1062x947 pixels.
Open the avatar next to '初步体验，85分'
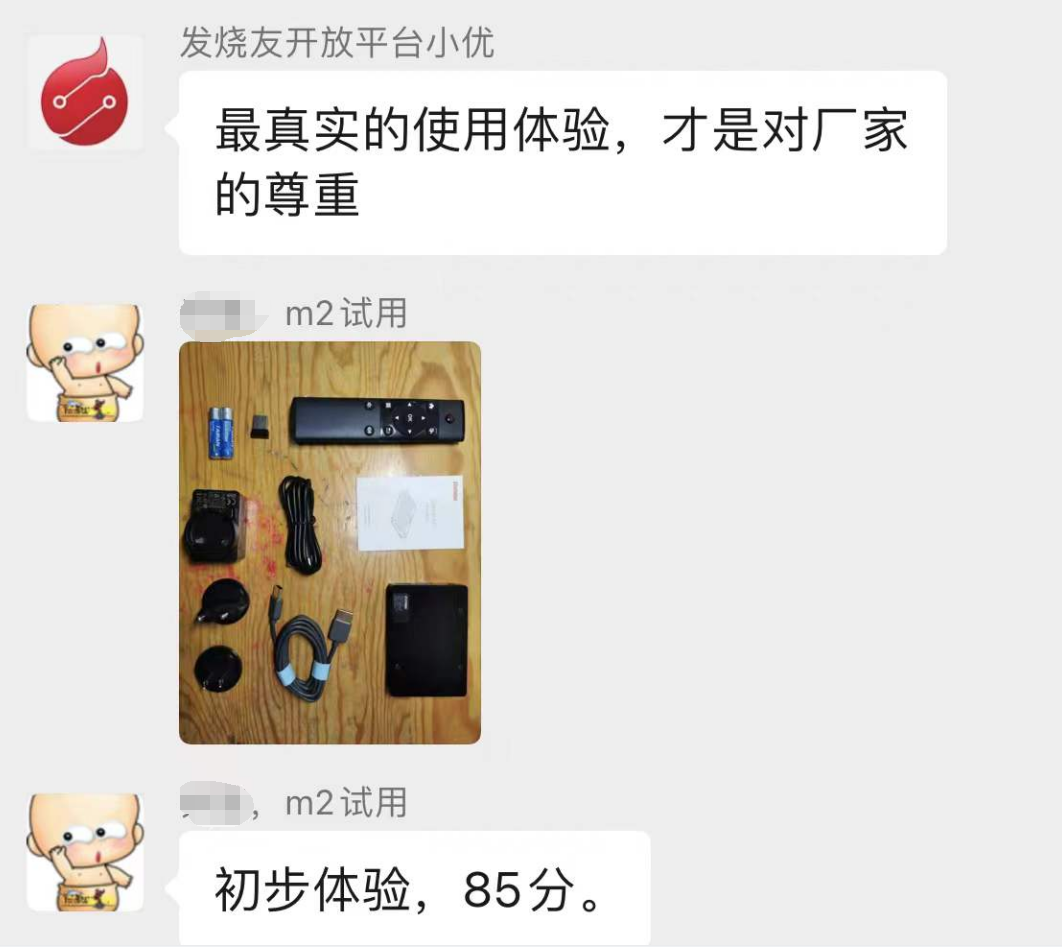85,852
